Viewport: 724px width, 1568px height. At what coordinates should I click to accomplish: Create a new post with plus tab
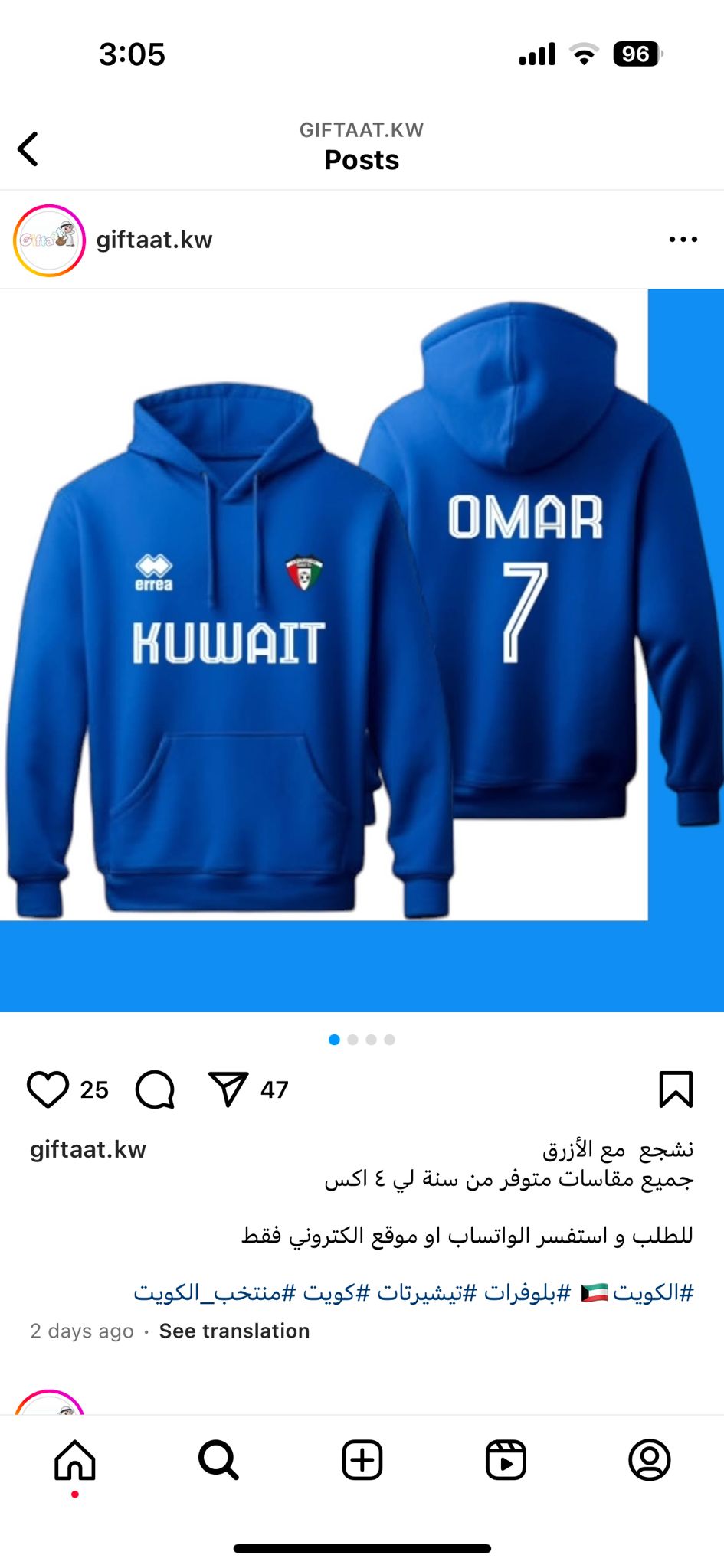(x=362, y=1460)
